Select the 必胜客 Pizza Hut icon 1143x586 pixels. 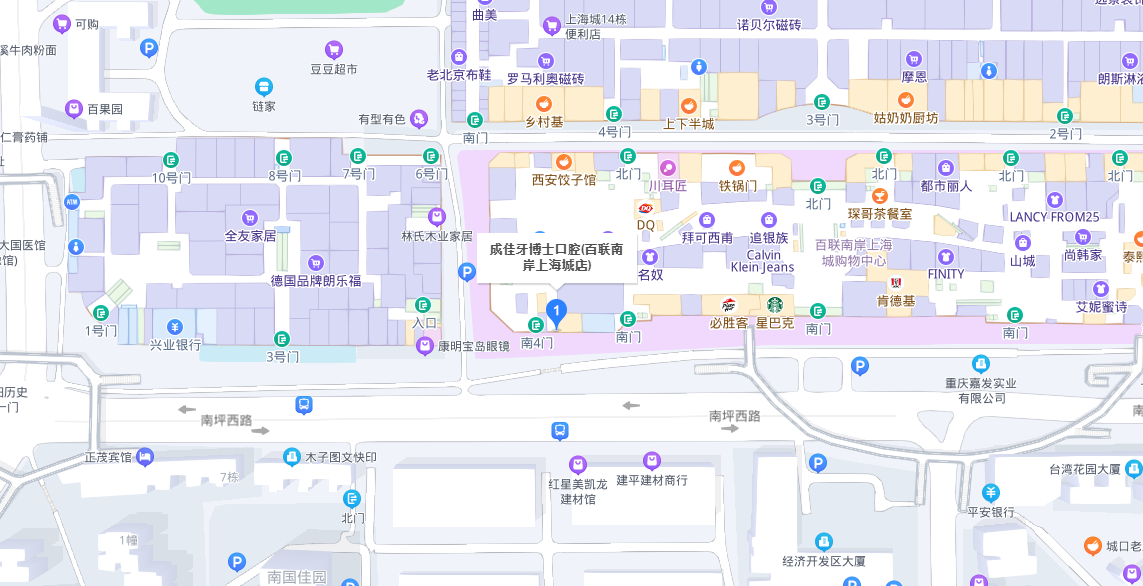point(729,305)
